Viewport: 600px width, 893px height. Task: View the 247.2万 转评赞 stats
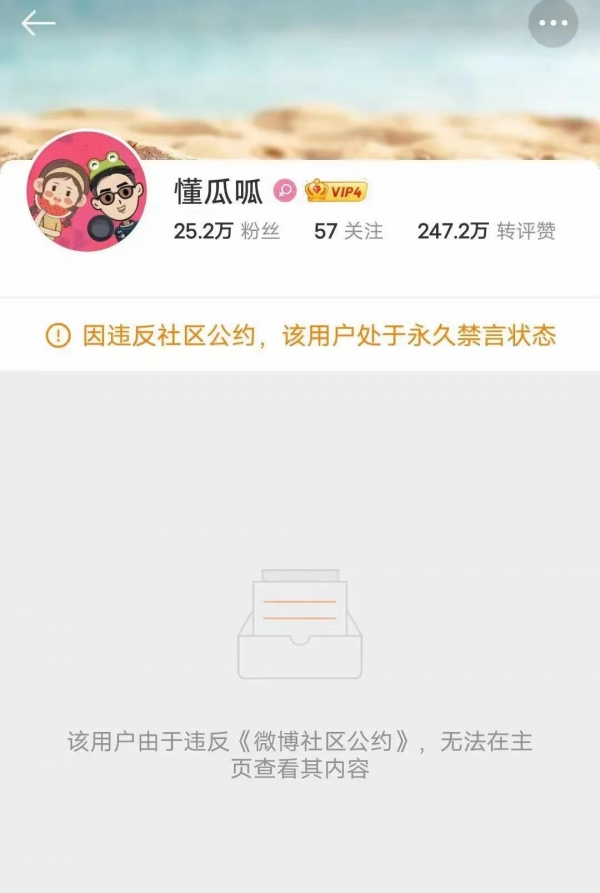[486, 231]
